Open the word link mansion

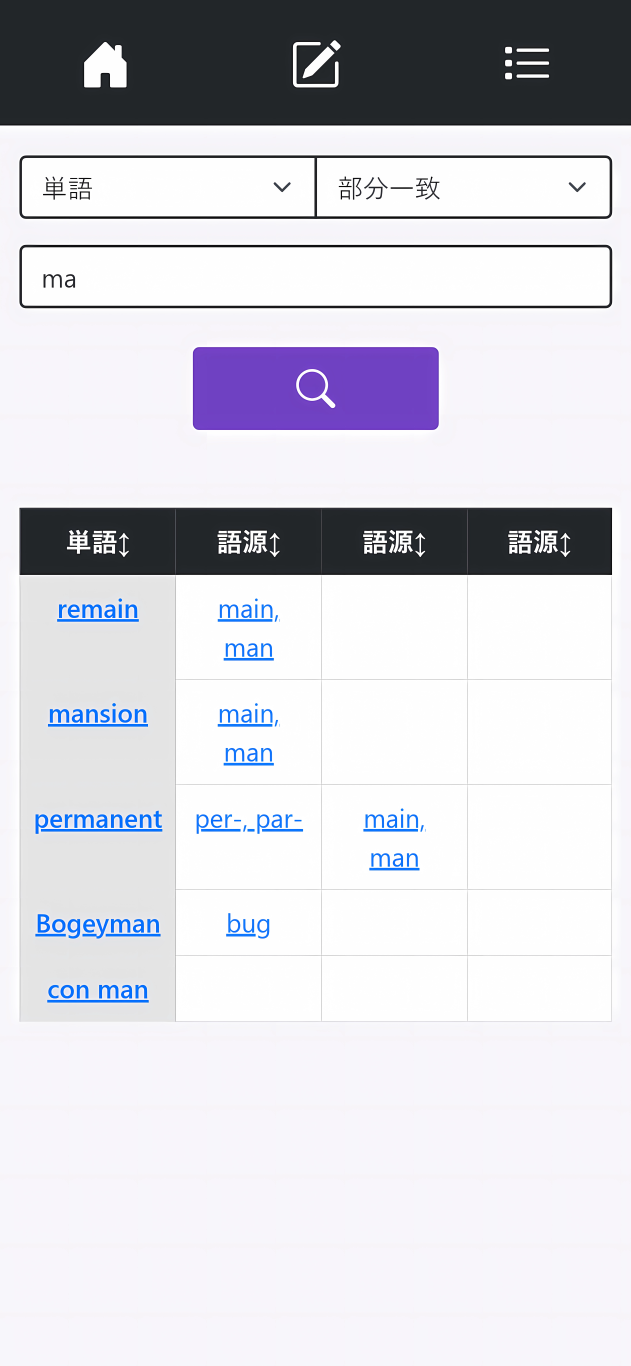click(98, 714)
